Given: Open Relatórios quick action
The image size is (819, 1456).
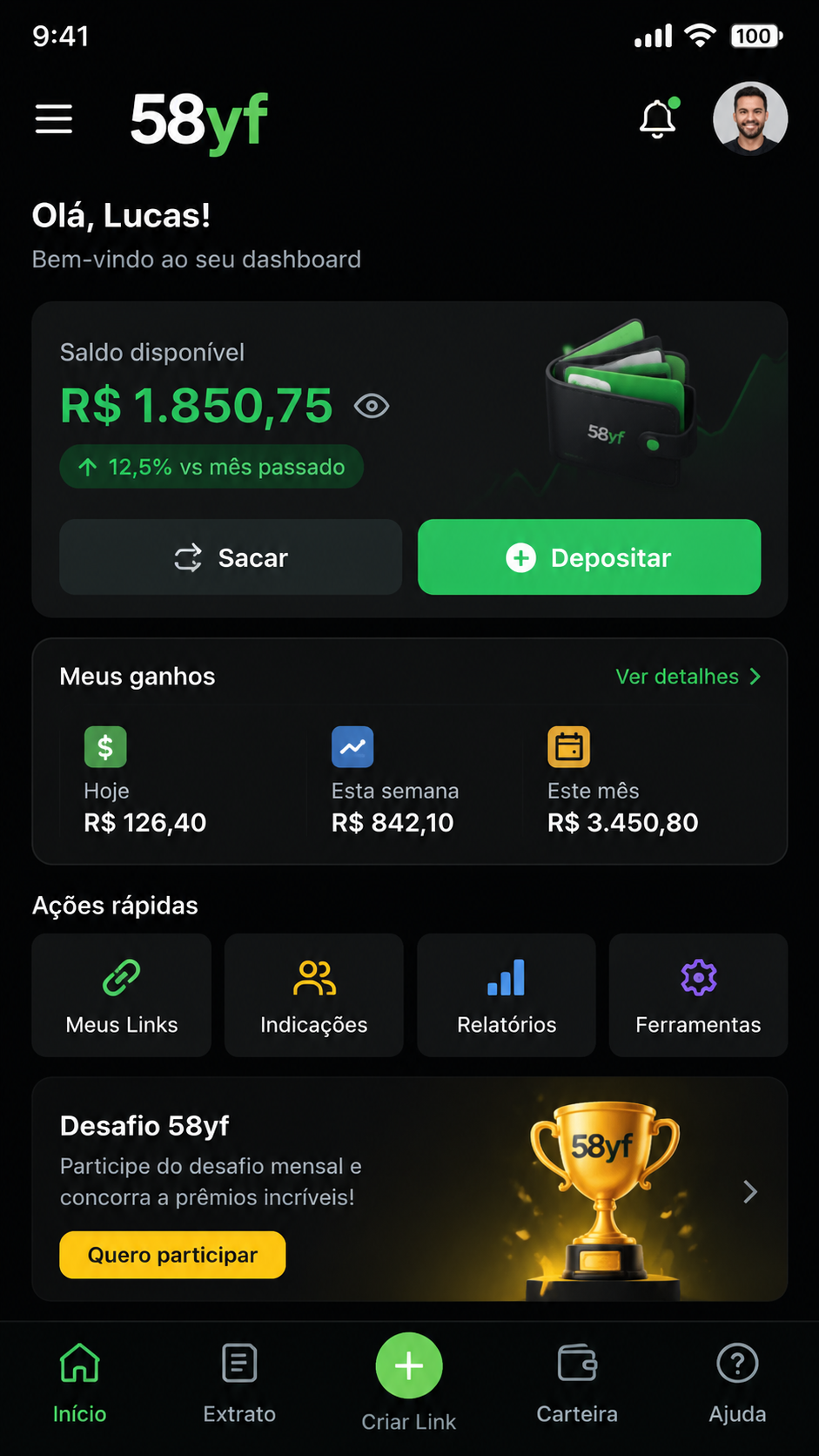Looking at the screenshot, I should (x=507, y=995).
